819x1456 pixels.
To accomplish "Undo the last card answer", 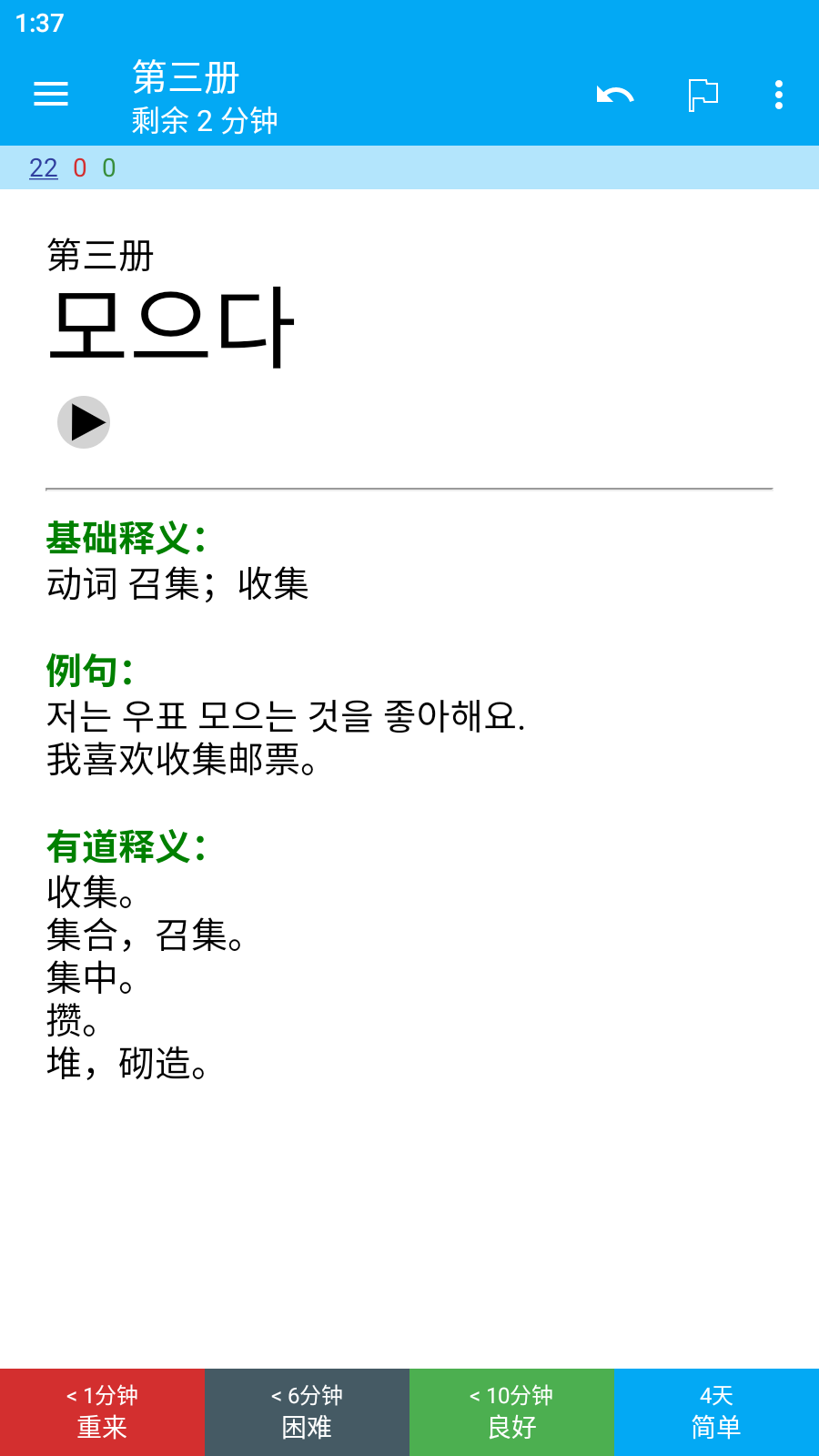I will 615,94.
